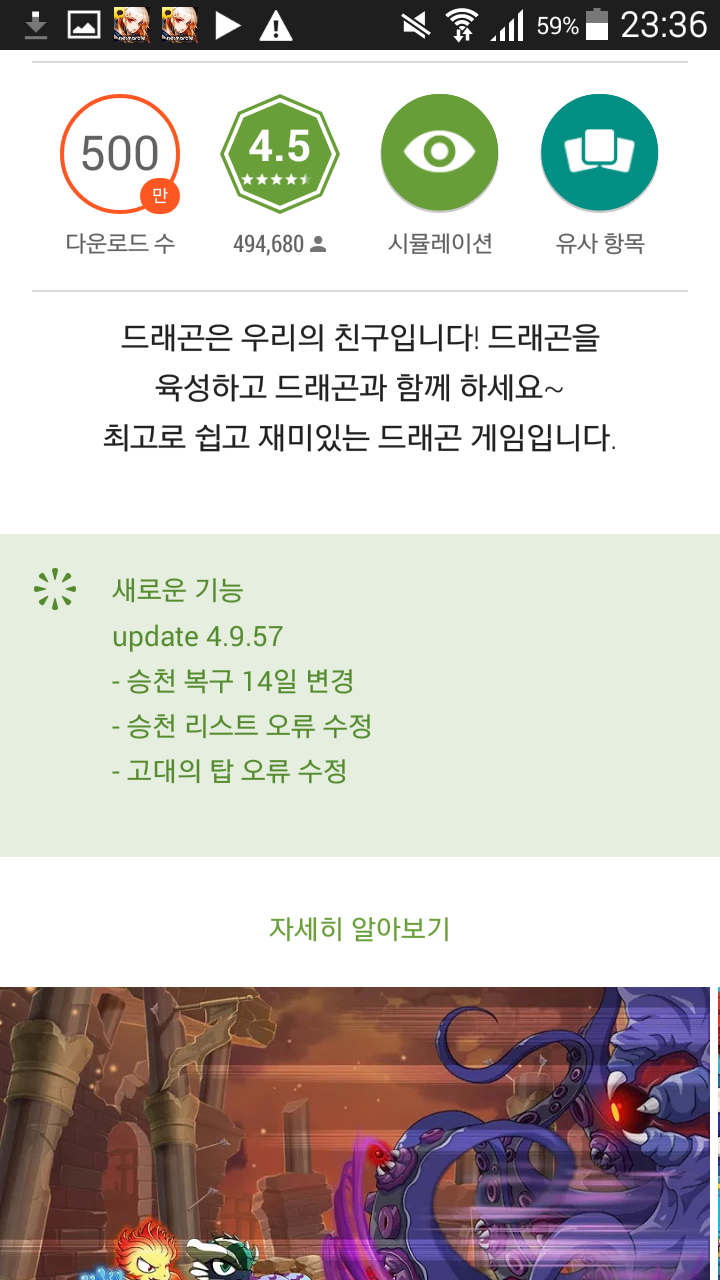This screenshot has width=720, height=1280.
Task: Open the 4.5 star rating badge
Action: point(280,155)
